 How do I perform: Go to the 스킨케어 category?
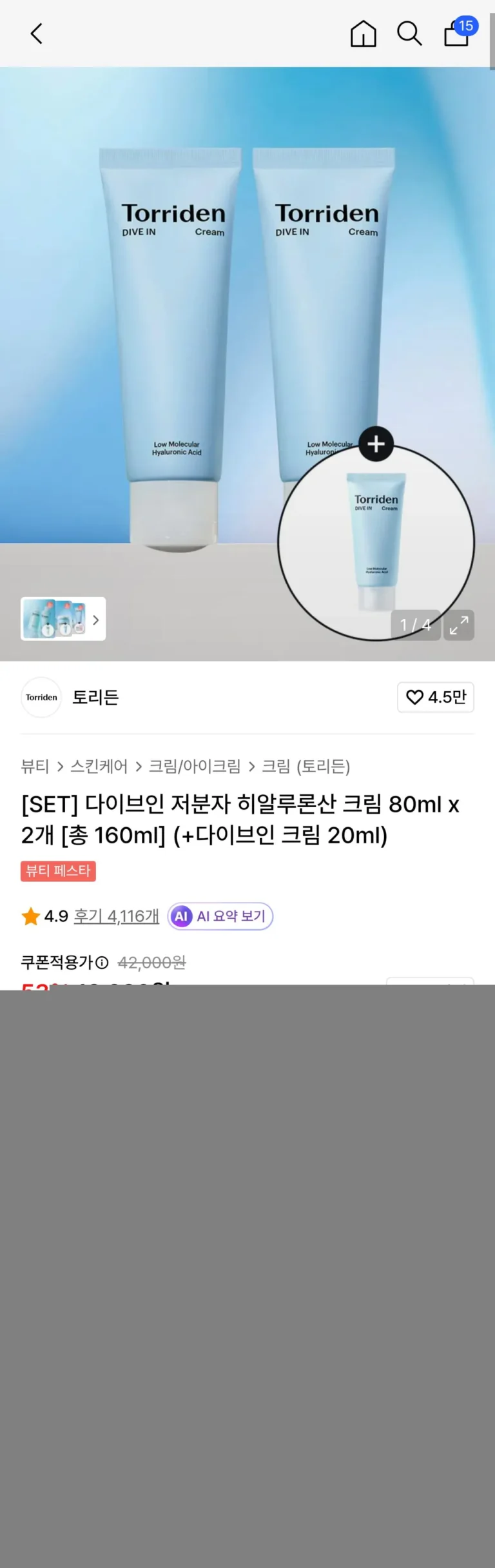pos(99,766)
